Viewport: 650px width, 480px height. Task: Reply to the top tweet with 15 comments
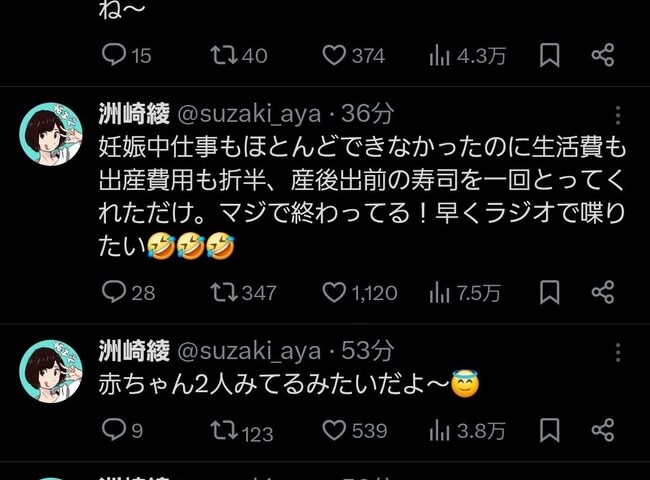tap(114, 55)
